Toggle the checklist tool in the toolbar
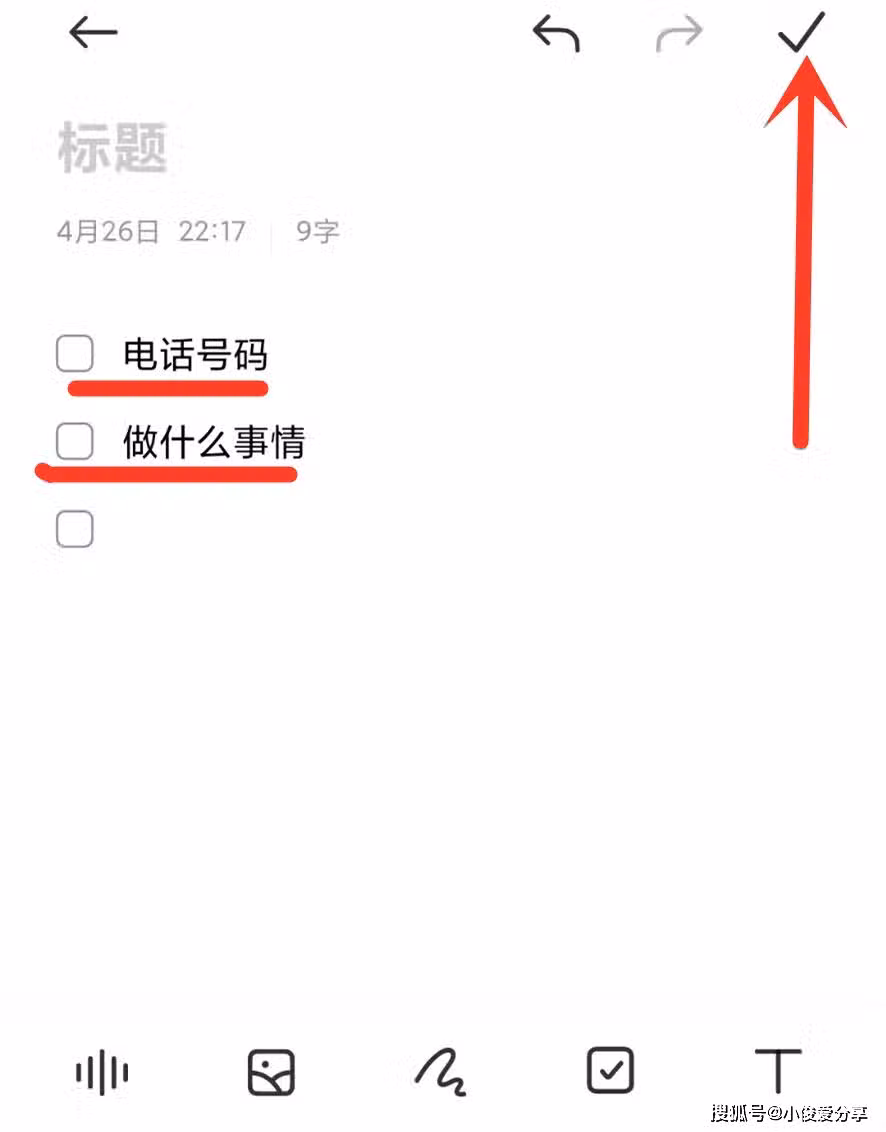This screenshot has height=1132, width=886. (610, 1072)
